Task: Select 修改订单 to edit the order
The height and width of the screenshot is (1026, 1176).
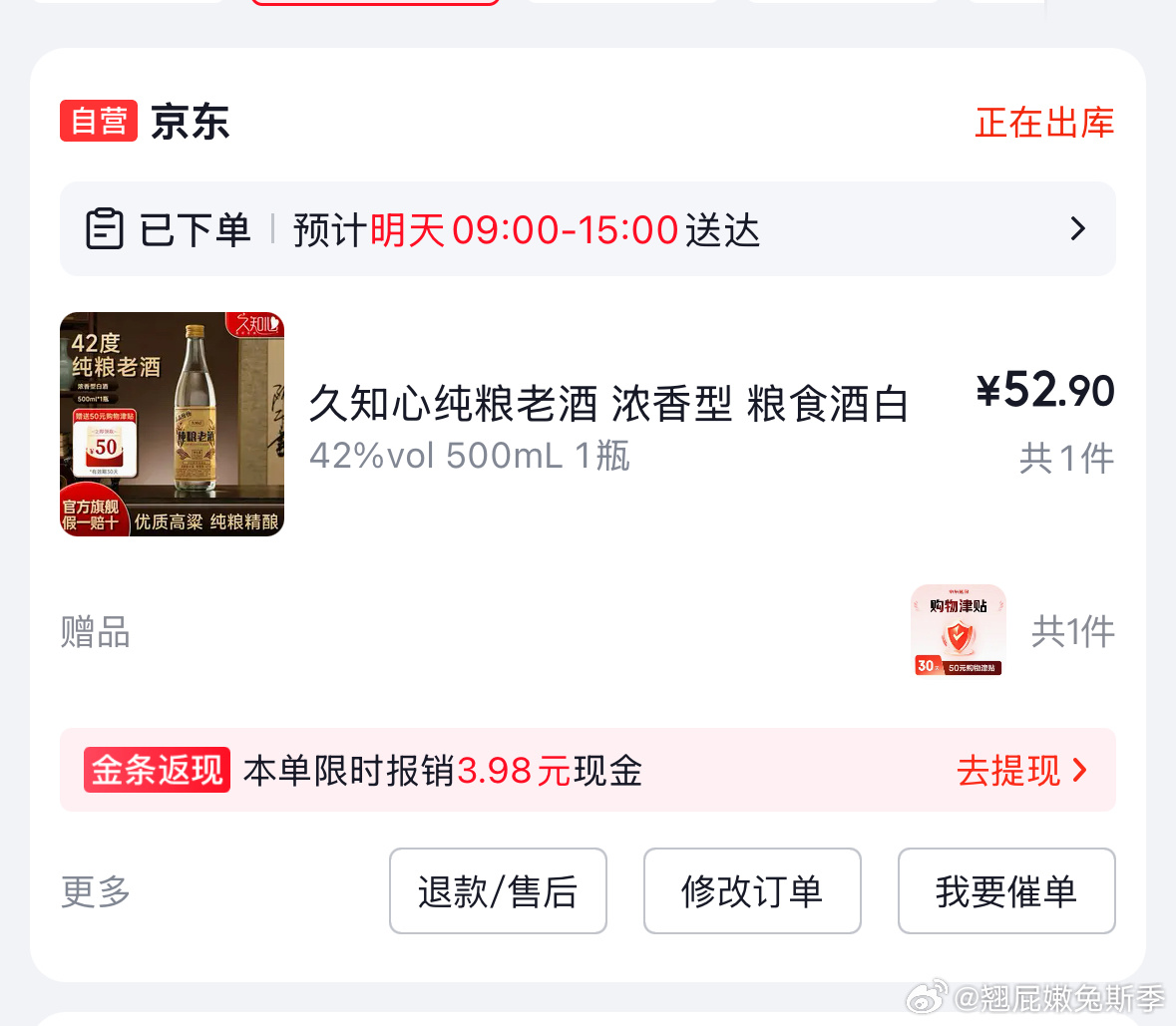Action: pos(752,891)
